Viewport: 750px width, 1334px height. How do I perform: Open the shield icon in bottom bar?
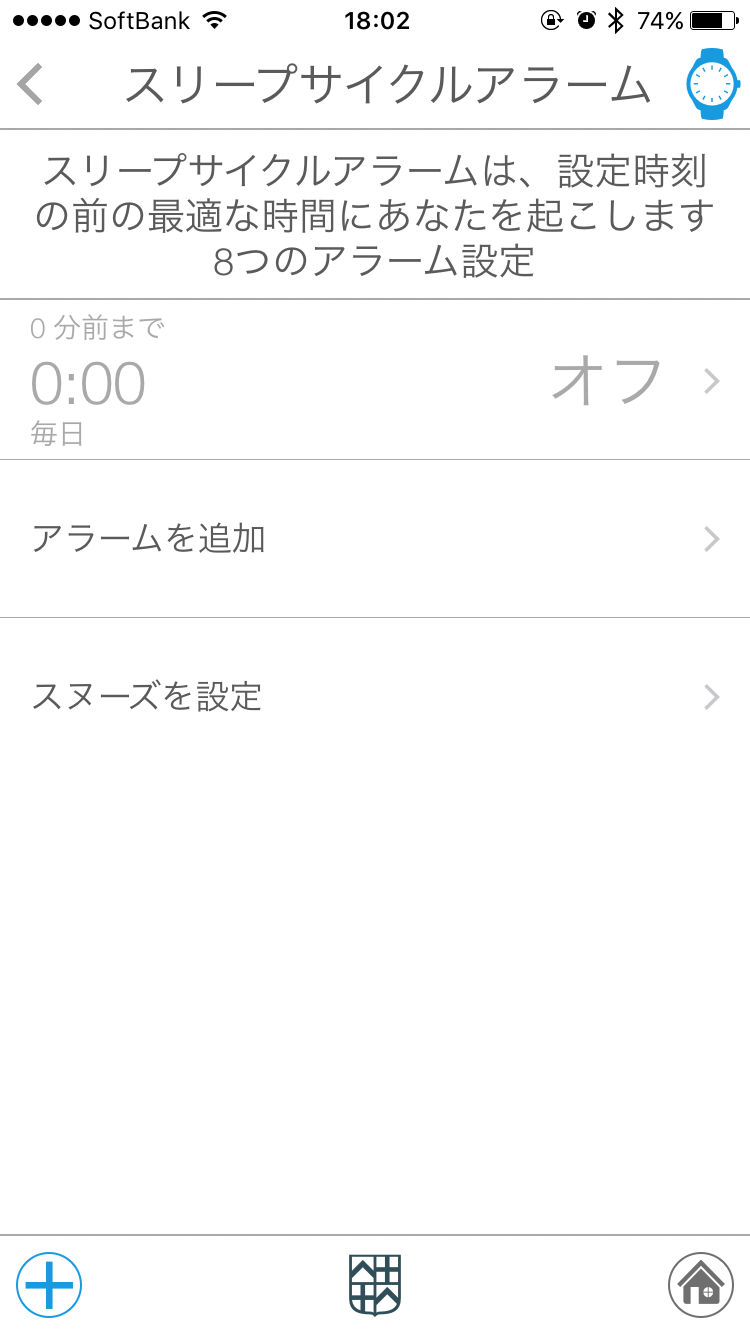coord(375,1285)
